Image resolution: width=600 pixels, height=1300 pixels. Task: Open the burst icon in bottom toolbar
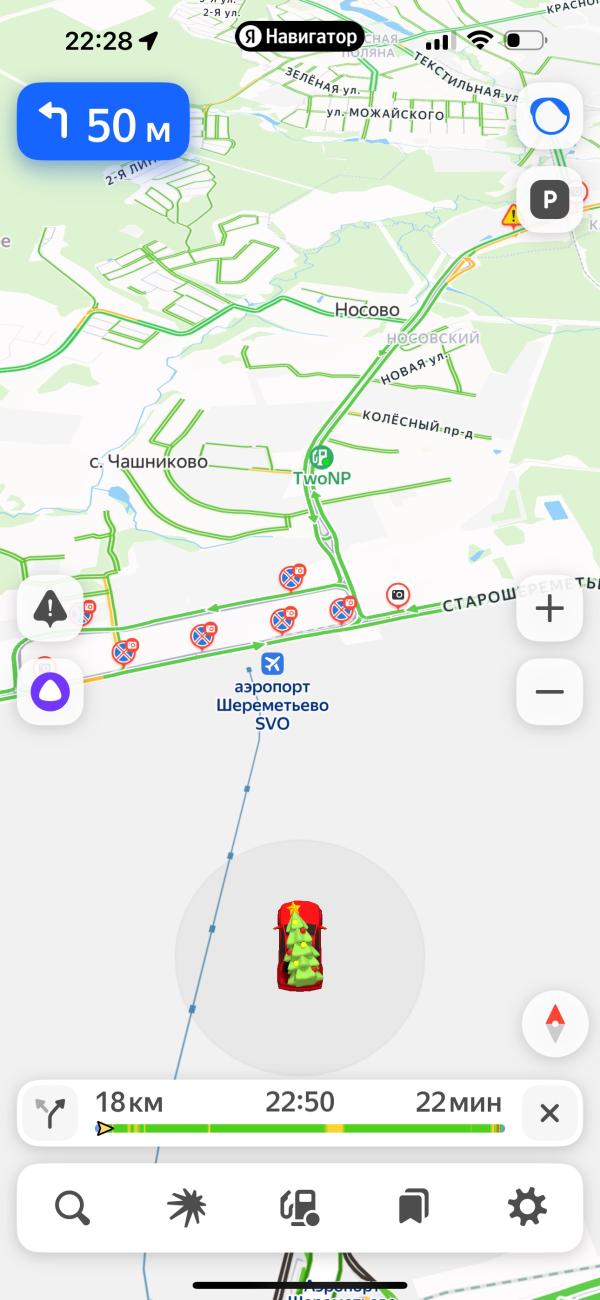[186, 1208]
